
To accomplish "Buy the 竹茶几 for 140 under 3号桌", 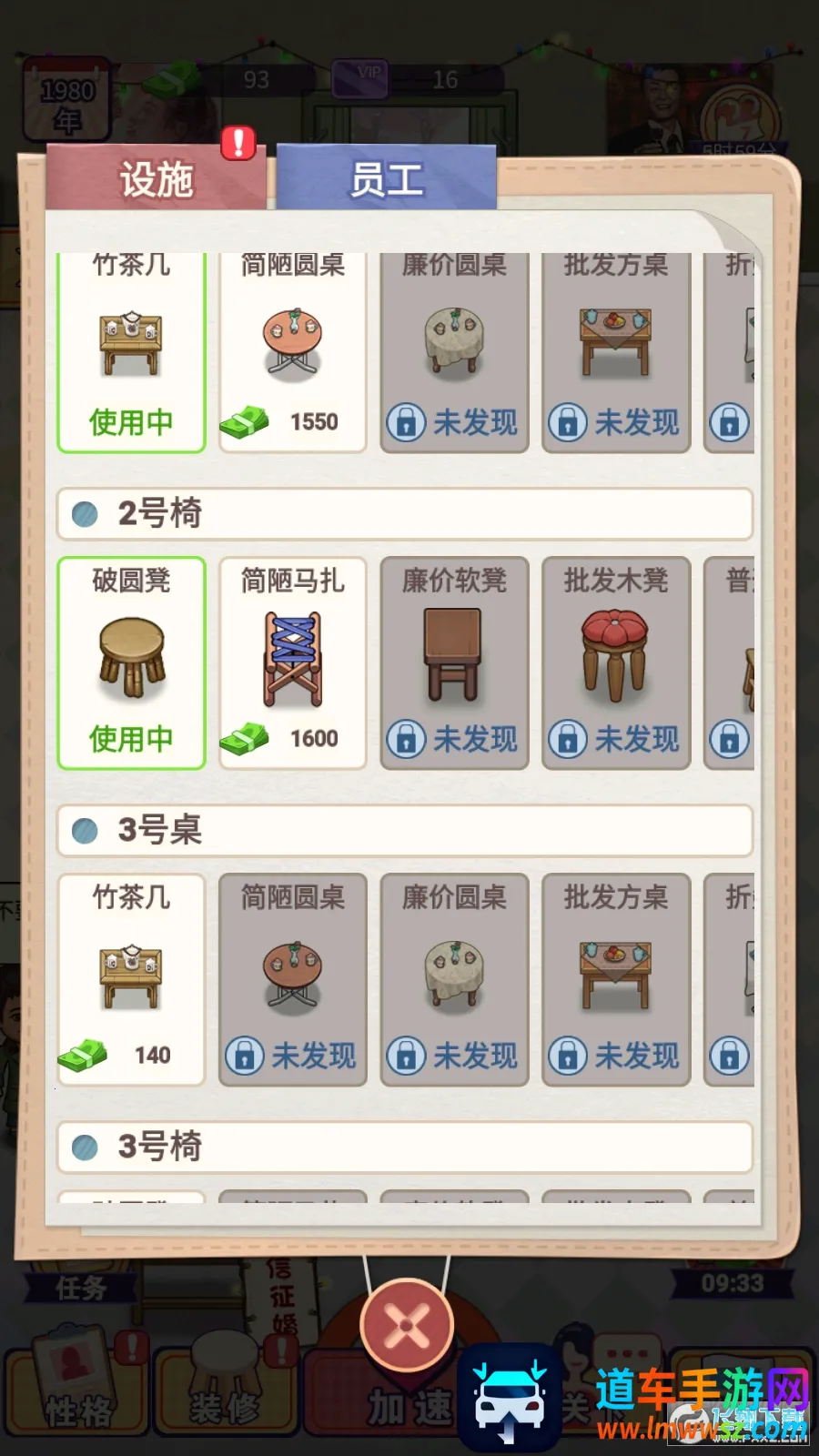I will [x=132, y=979].
